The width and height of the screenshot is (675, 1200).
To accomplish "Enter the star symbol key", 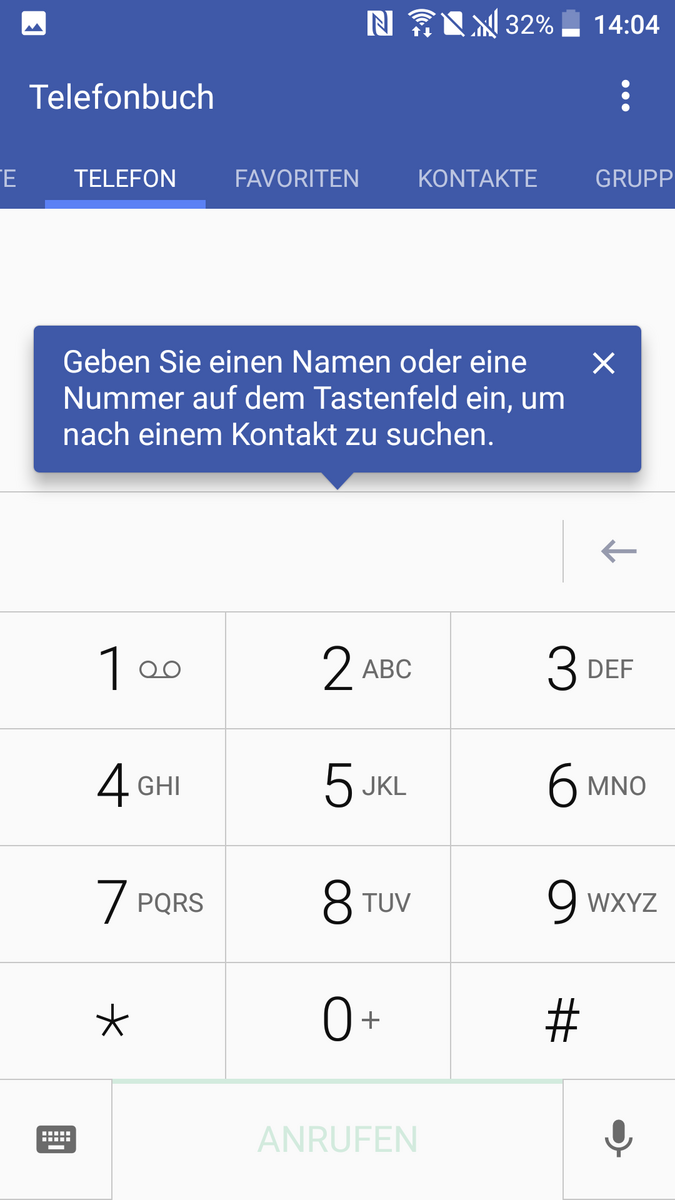I will pos(113,1021).
